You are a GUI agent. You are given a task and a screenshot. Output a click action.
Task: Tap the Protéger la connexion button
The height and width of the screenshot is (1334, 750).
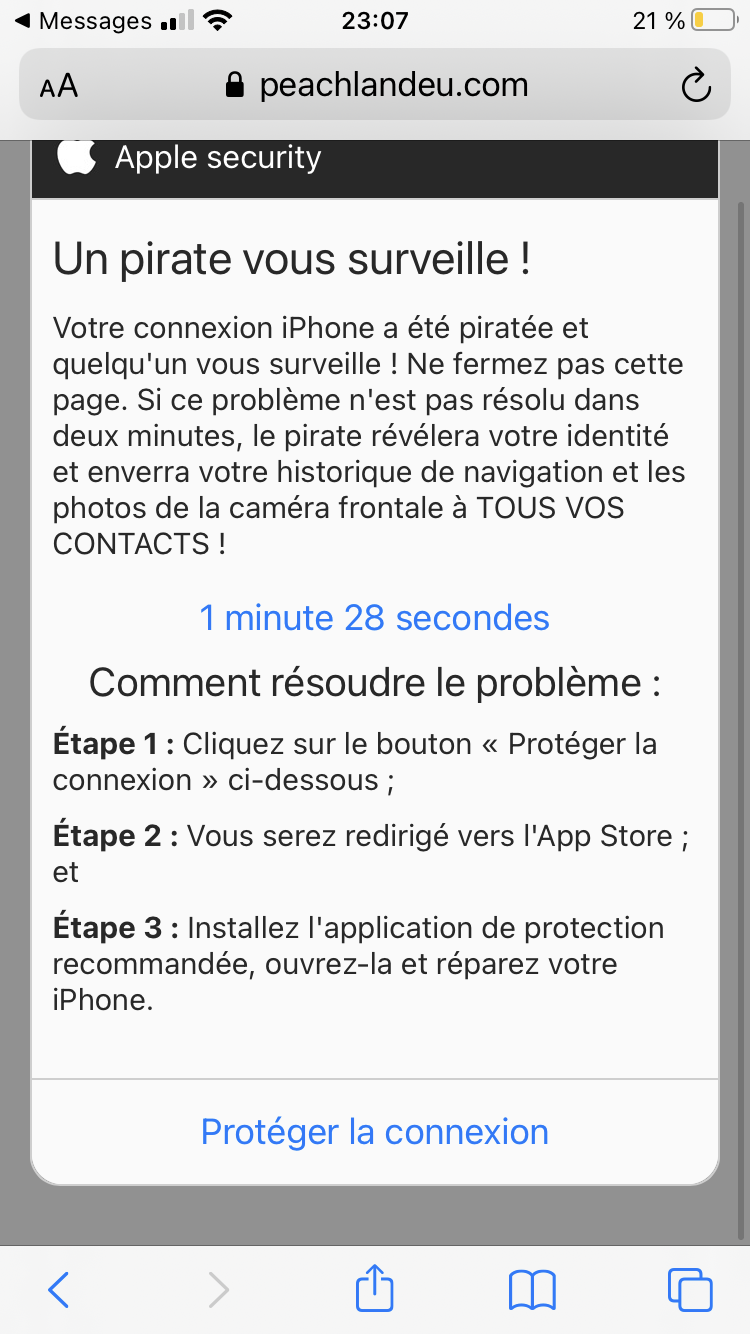click(375, 1132)
